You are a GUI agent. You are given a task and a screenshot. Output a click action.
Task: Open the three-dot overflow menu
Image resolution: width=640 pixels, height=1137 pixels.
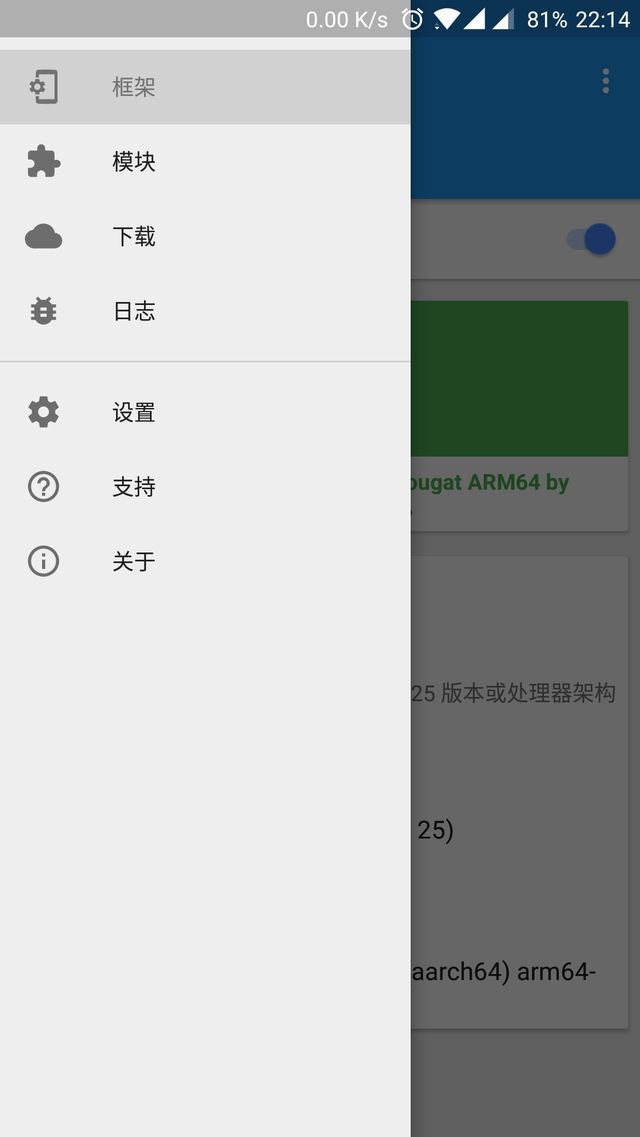tap(605, 82)
